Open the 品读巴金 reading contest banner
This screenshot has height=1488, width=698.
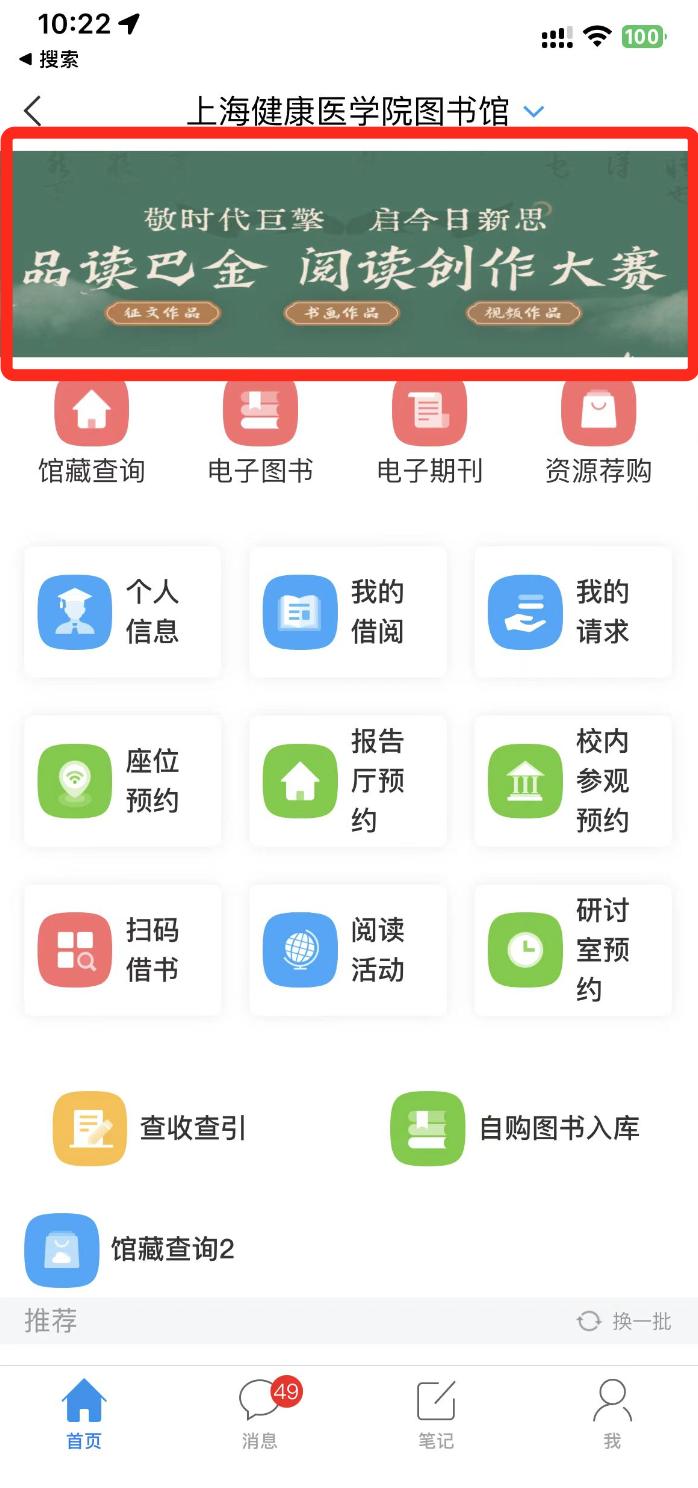pyautogui.click(x=348, y=254)
